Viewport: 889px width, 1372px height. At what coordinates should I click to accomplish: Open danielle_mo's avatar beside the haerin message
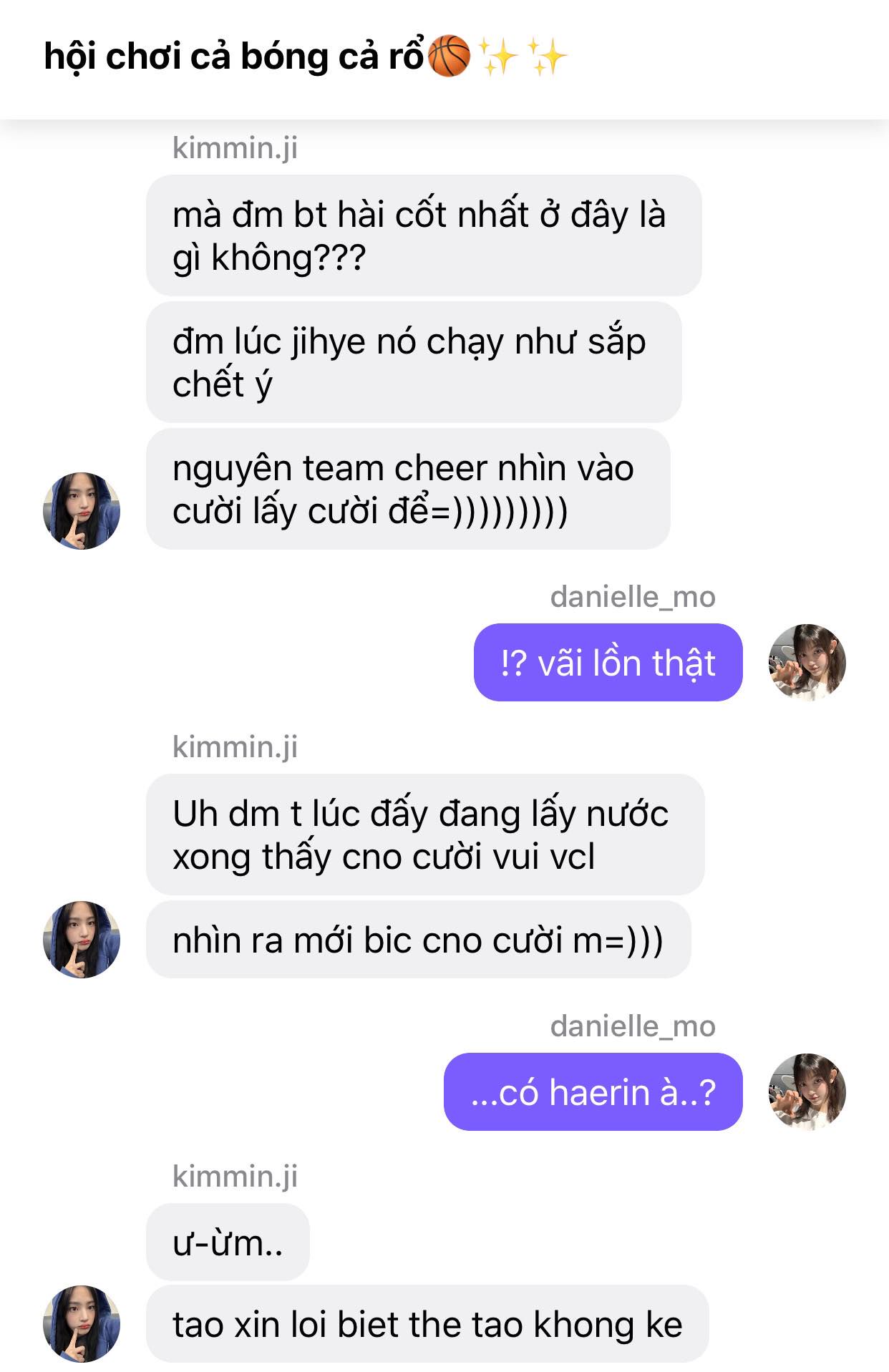pyautogui.click(x=807, y=1091)
